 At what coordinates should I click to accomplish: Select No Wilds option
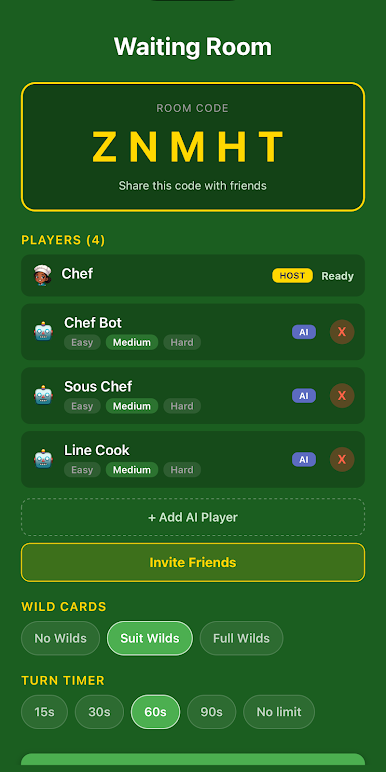61,638
